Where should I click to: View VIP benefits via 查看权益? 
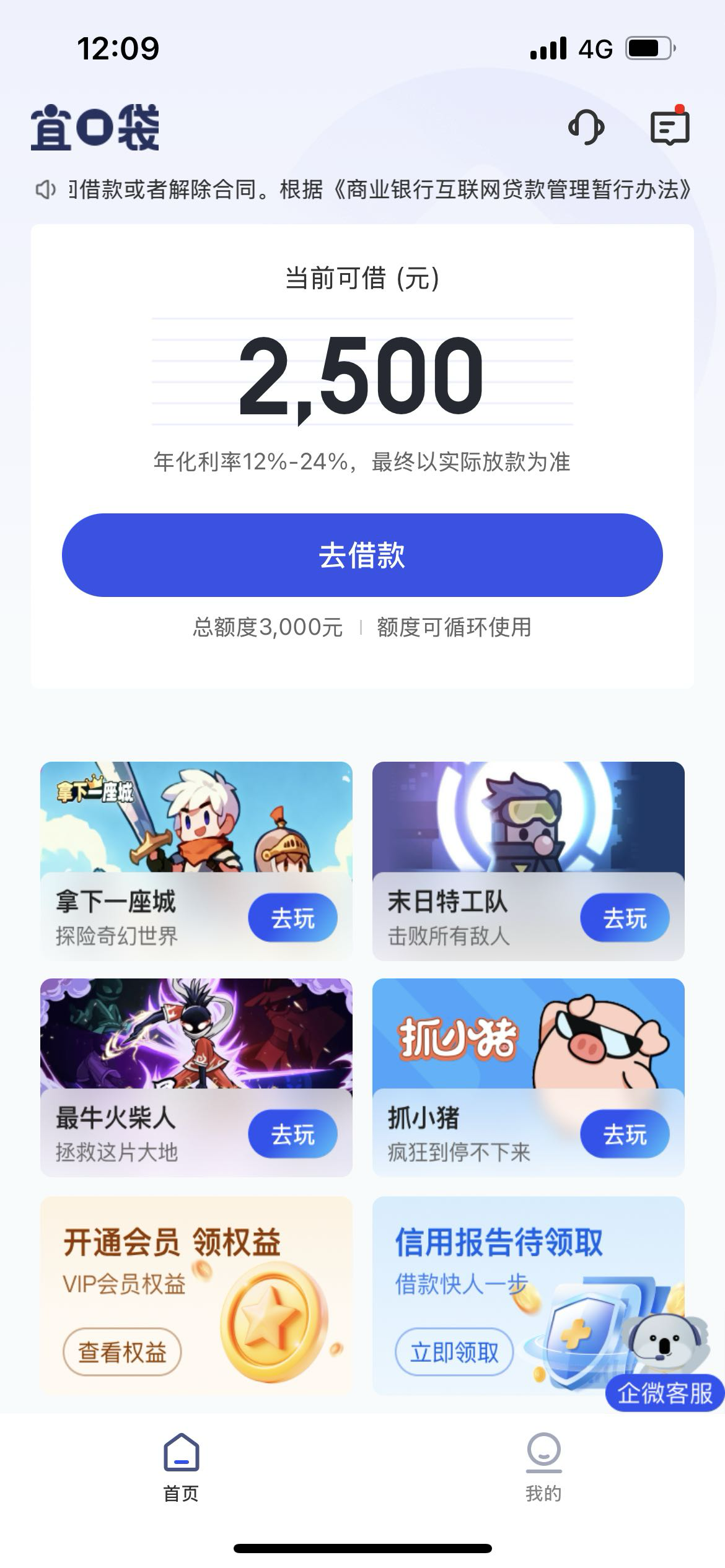point(122,1352)
